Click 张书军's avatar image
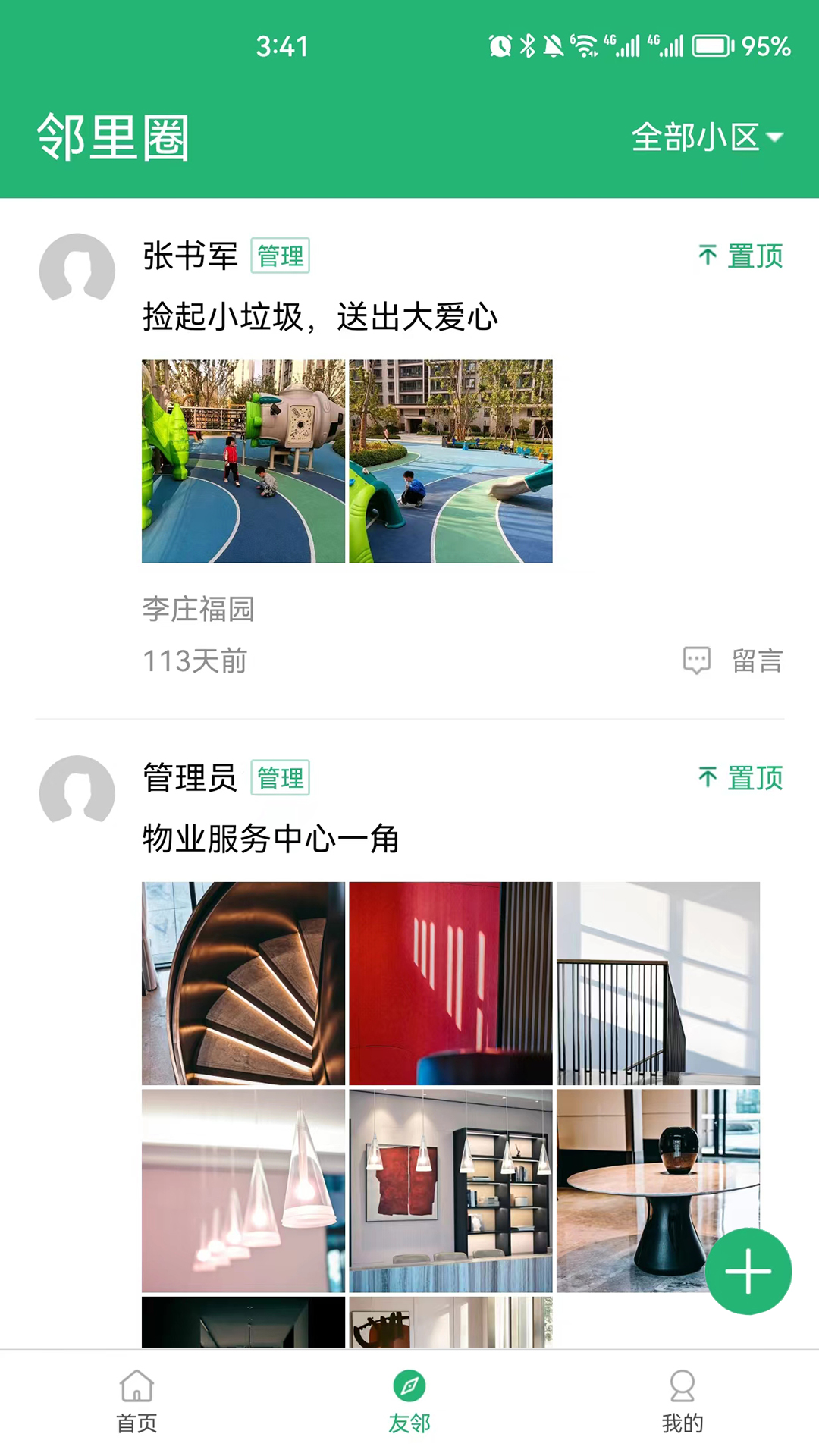This screenshot has width=819, height=1456. [x=77, y=270]
